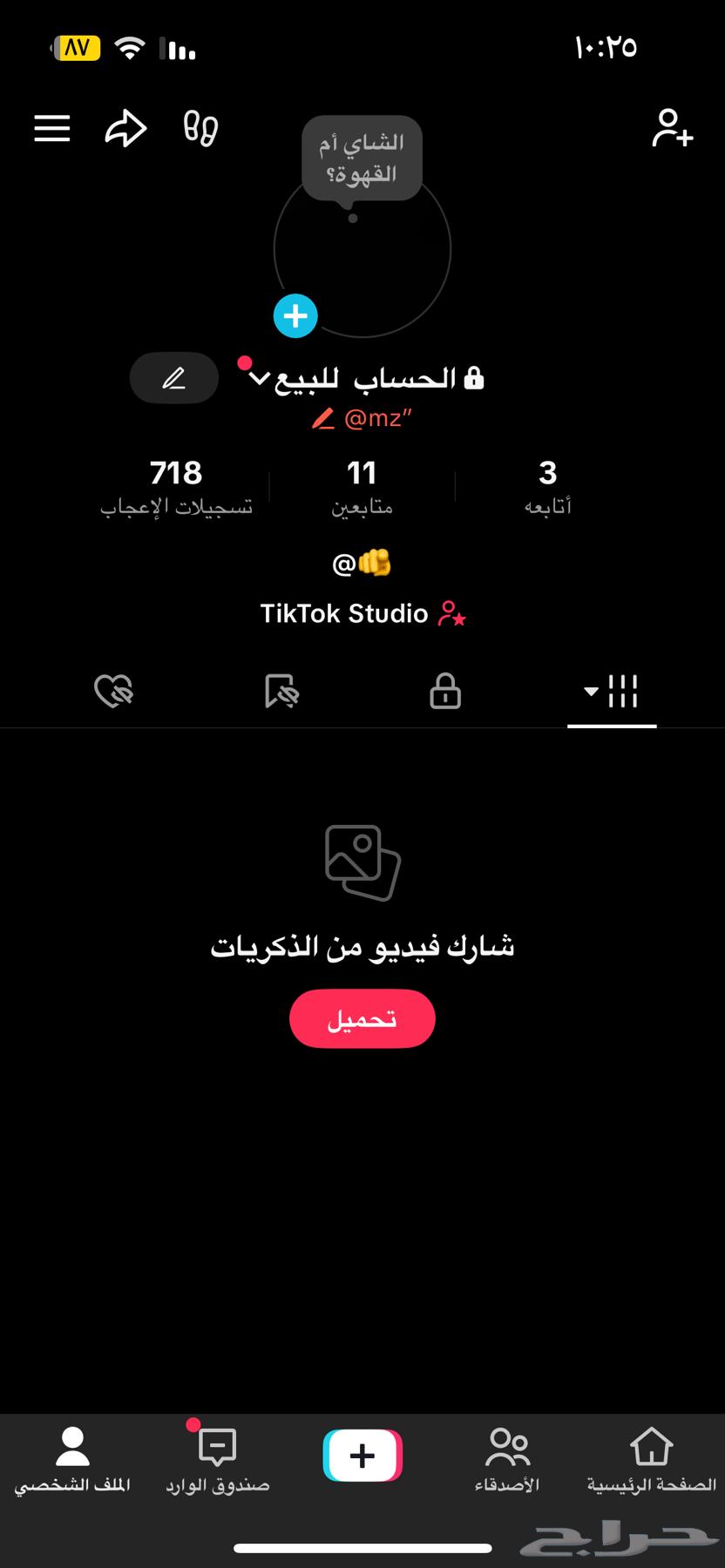The image size is (725, 1568).
Task: Click the share profile arrow icon
Action: [x=125, y=128]
